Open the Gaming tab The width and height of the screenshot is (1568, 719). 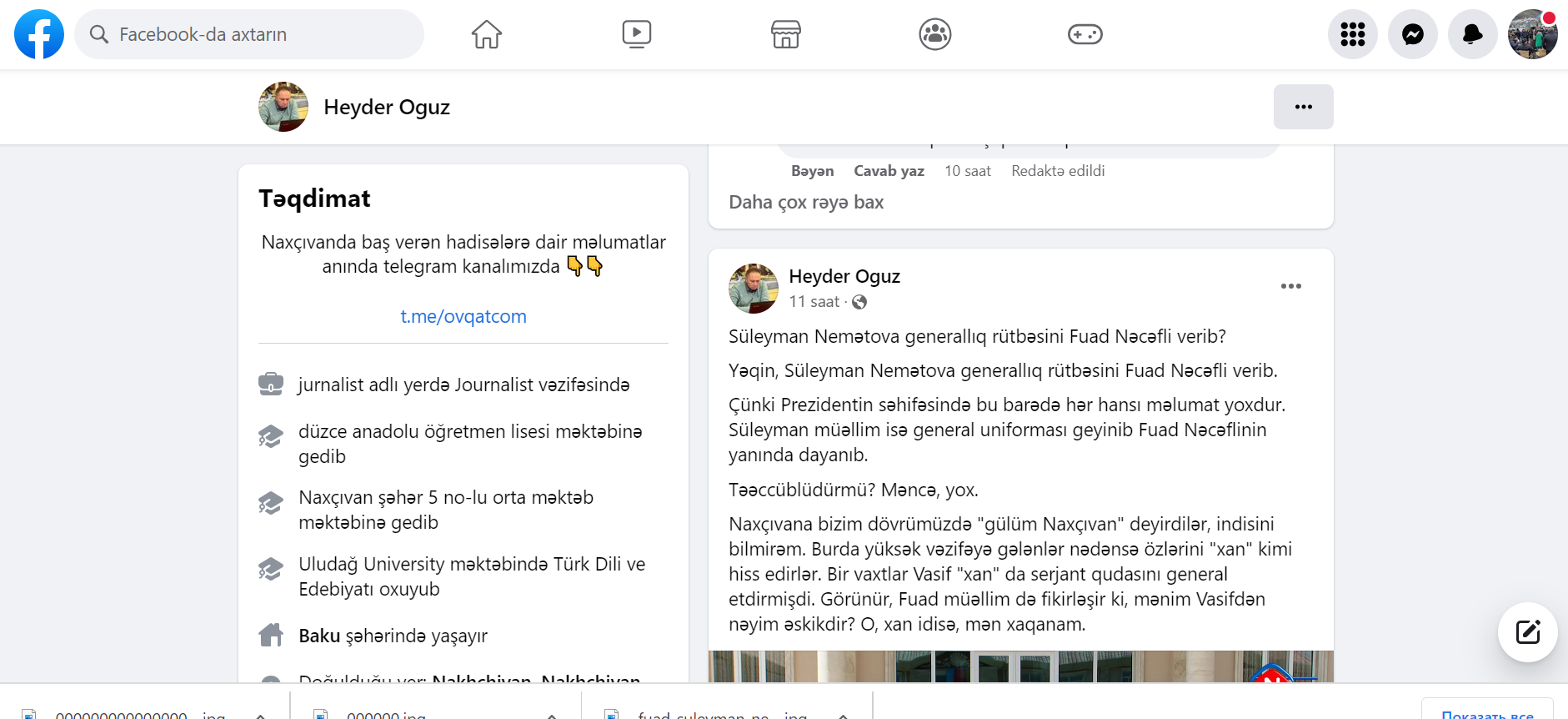(x=1085, y=34)
